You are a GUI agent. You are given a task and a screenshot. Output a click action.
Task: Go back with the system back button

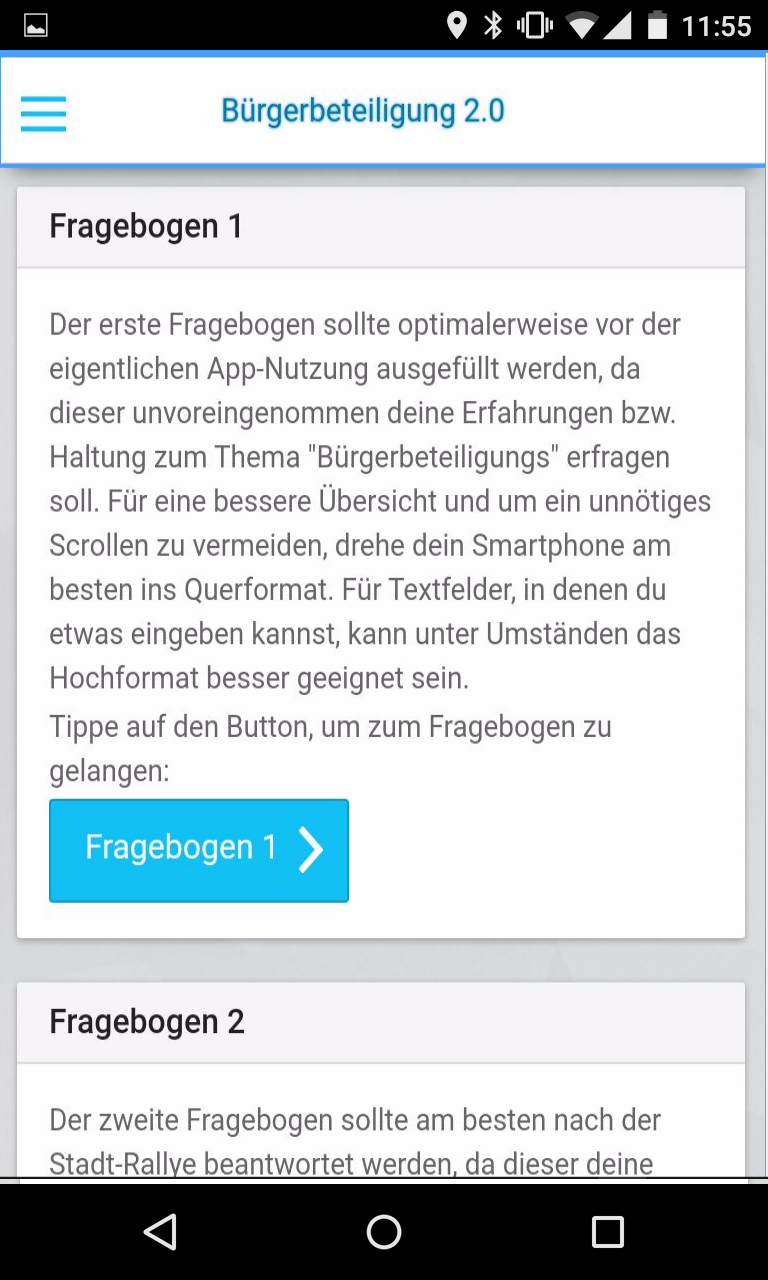pos(160,1232)
